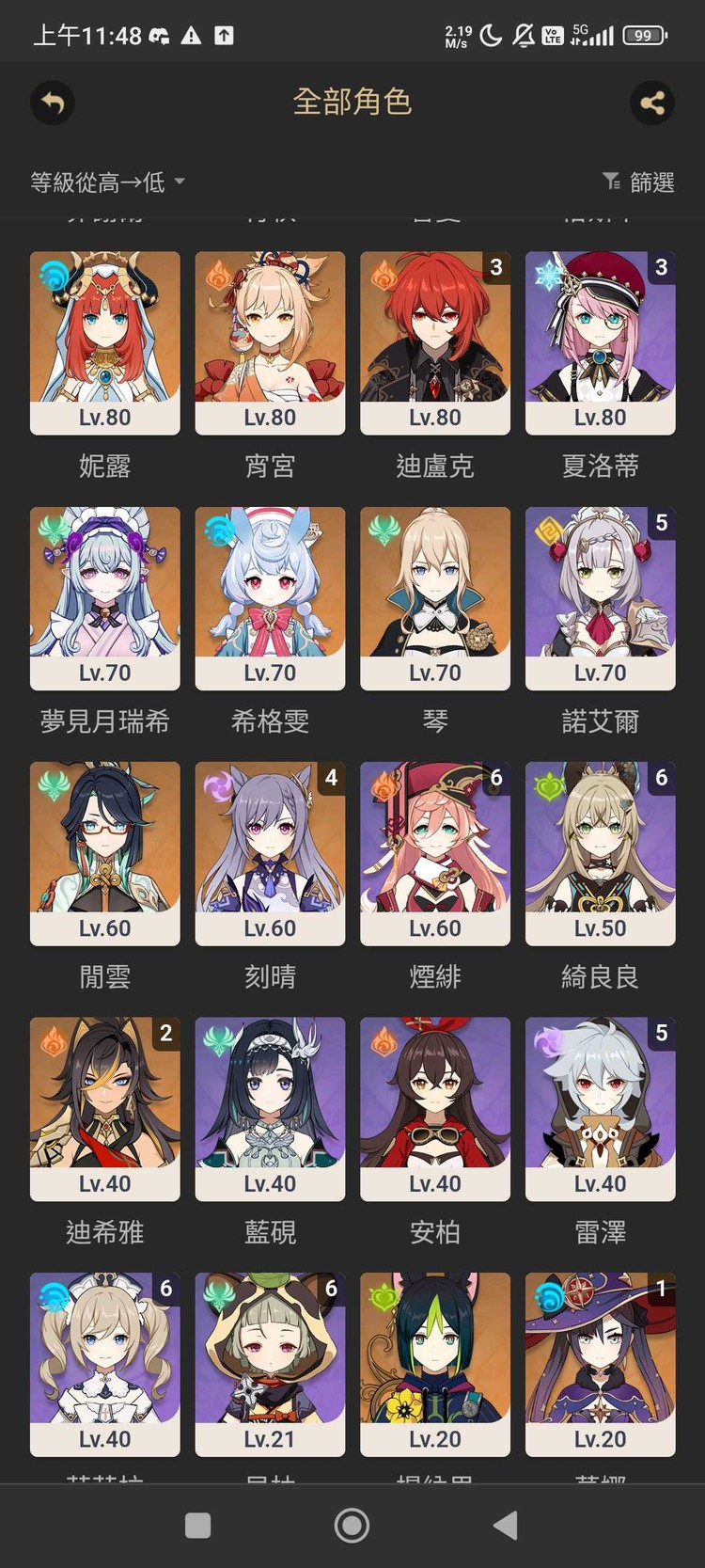The width and height of the screenshot is (705, 1568).
Task: Open the 等級從高→低 sort dropdown
Action: (x=107, y=182)
